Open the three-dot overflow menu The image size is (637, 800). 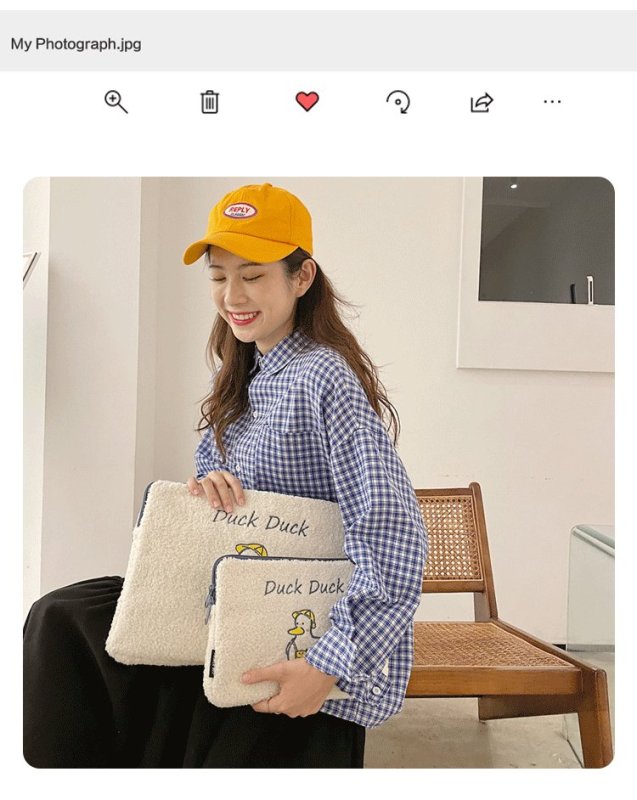(552, 102)
